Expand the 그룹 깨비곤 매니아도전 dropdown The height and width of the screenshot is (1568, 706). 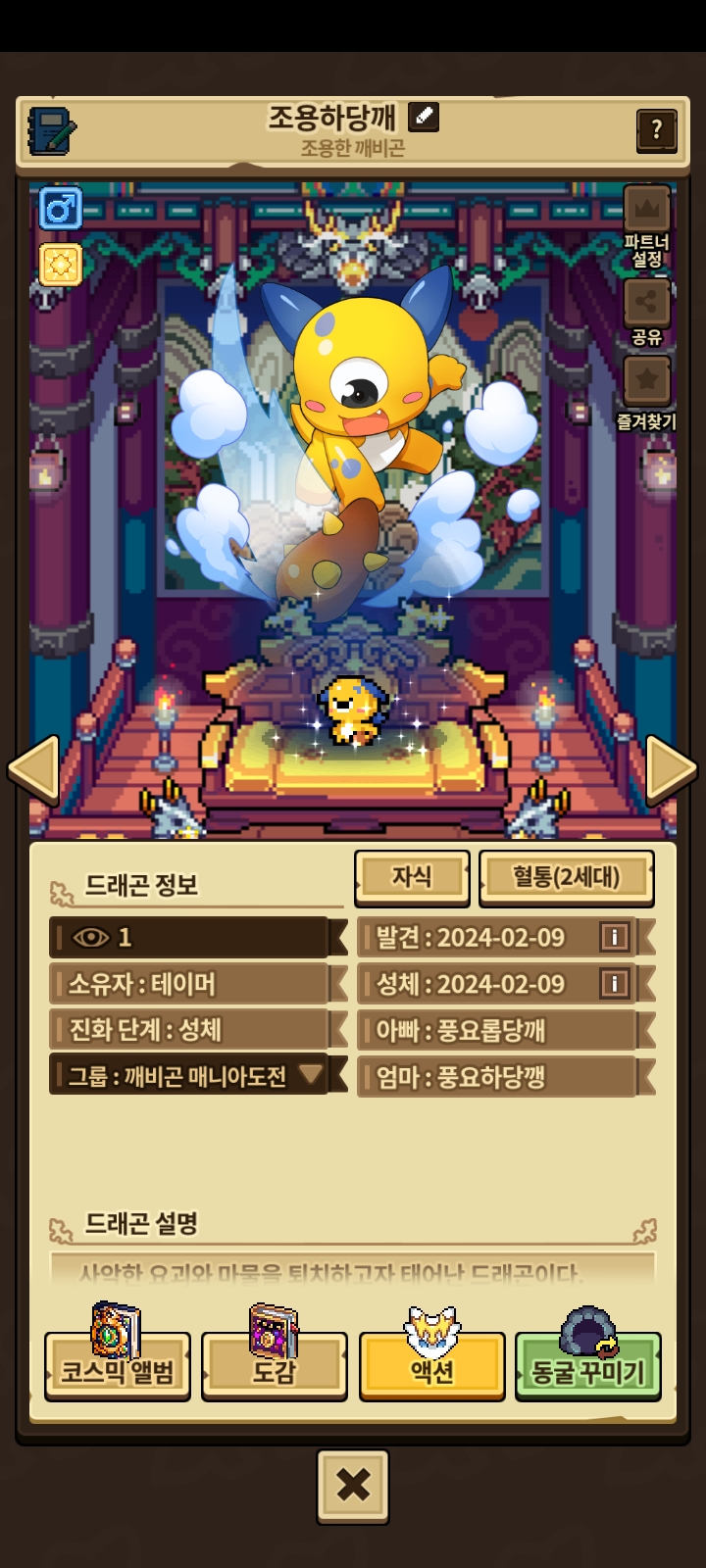click(x=310, y=1075)
